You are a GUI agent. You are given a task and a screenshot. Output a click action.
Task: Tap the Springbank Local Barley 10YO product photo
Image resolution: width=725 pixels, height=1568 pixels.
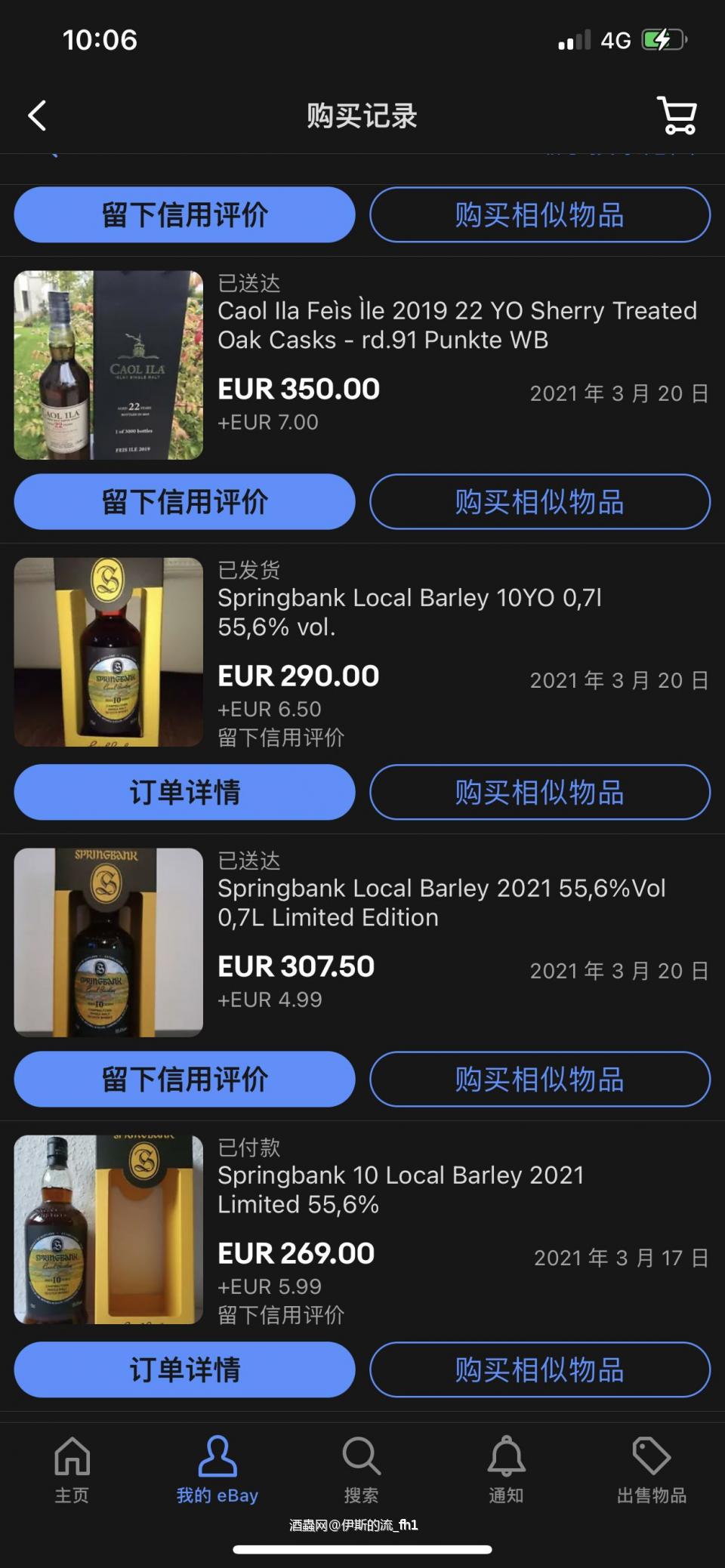pos(107,652)
